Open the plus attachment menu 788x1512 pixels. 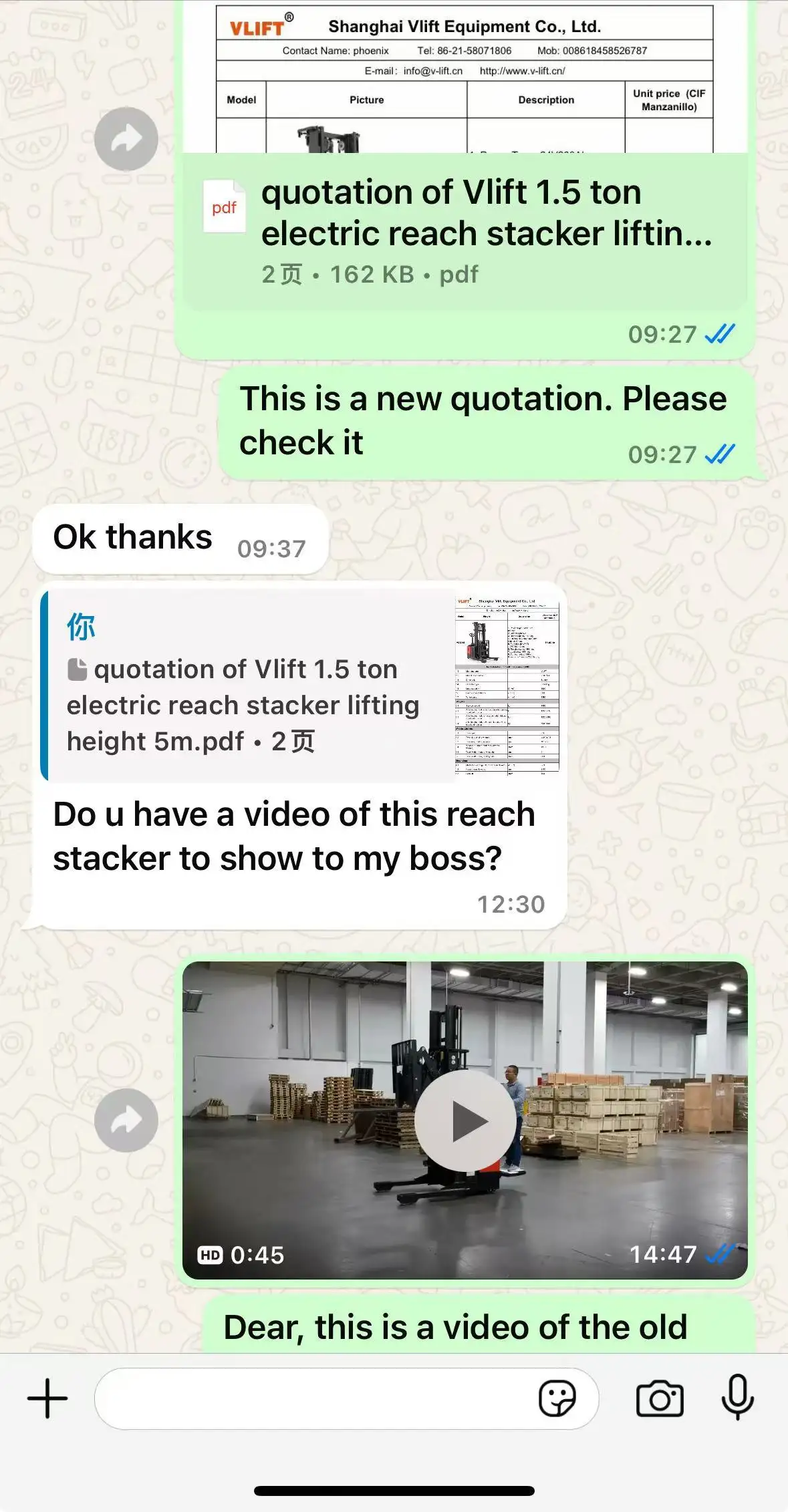[47, 1398]
